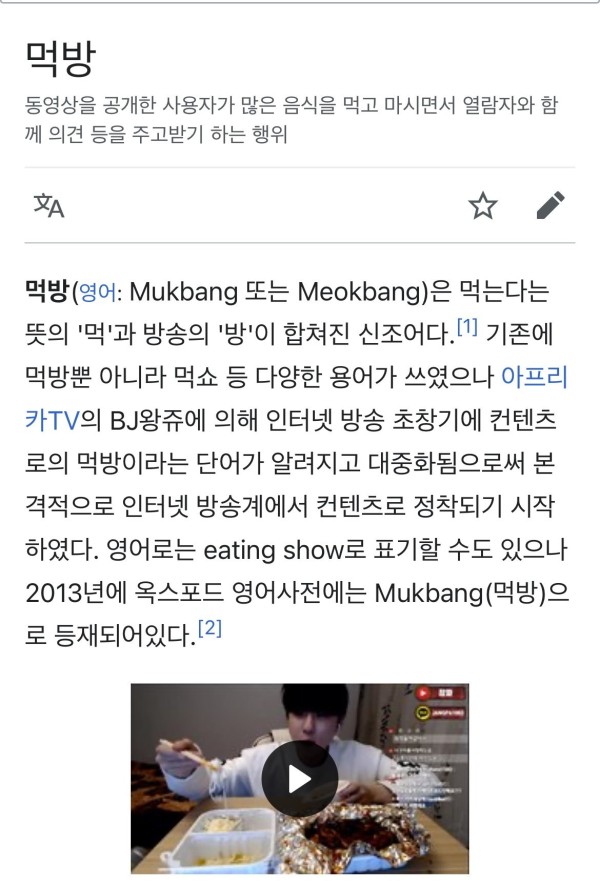Screen dimensions: 600x884
Task: Play the mukbang video
Action: pos(299,778)
